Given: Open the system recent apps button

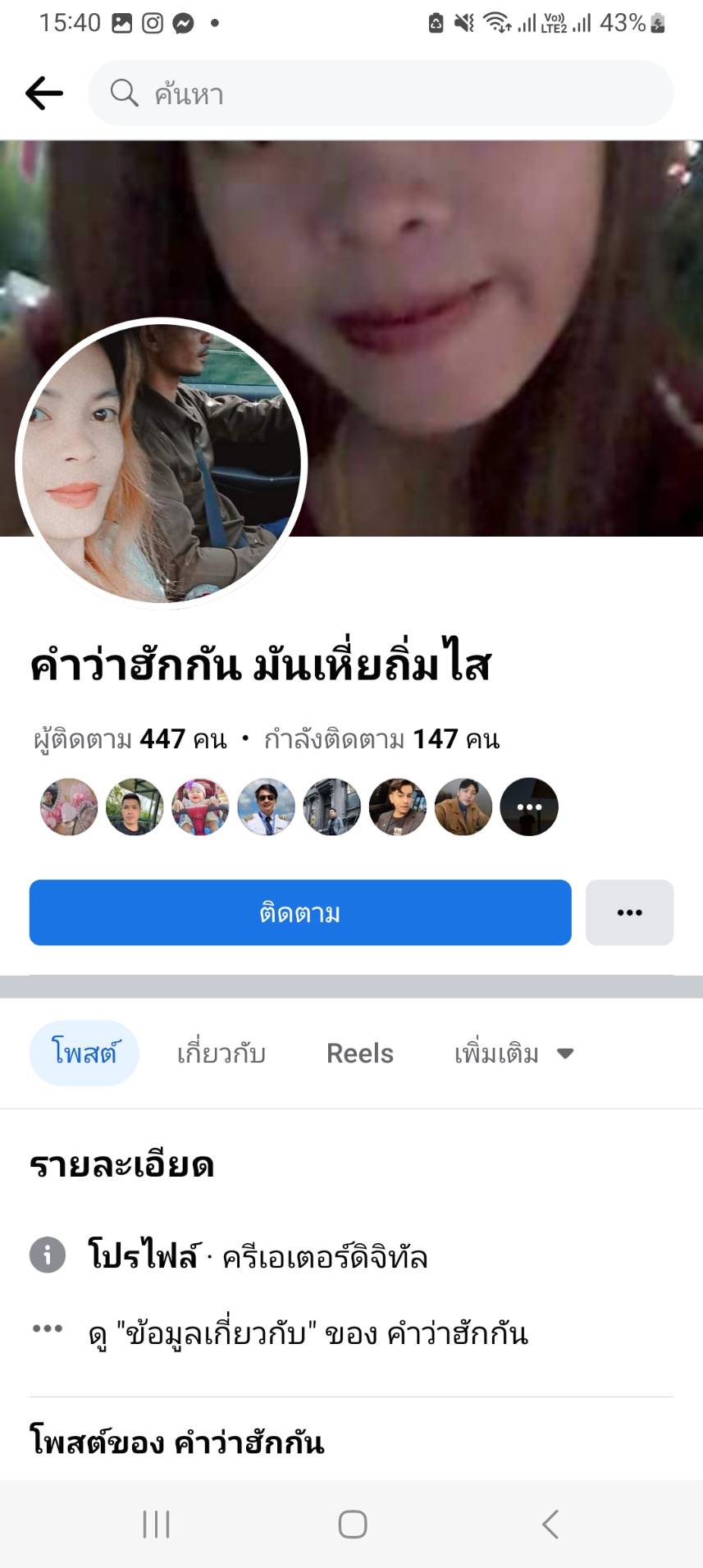Looking at the screenshot, I should point(156,1525).
